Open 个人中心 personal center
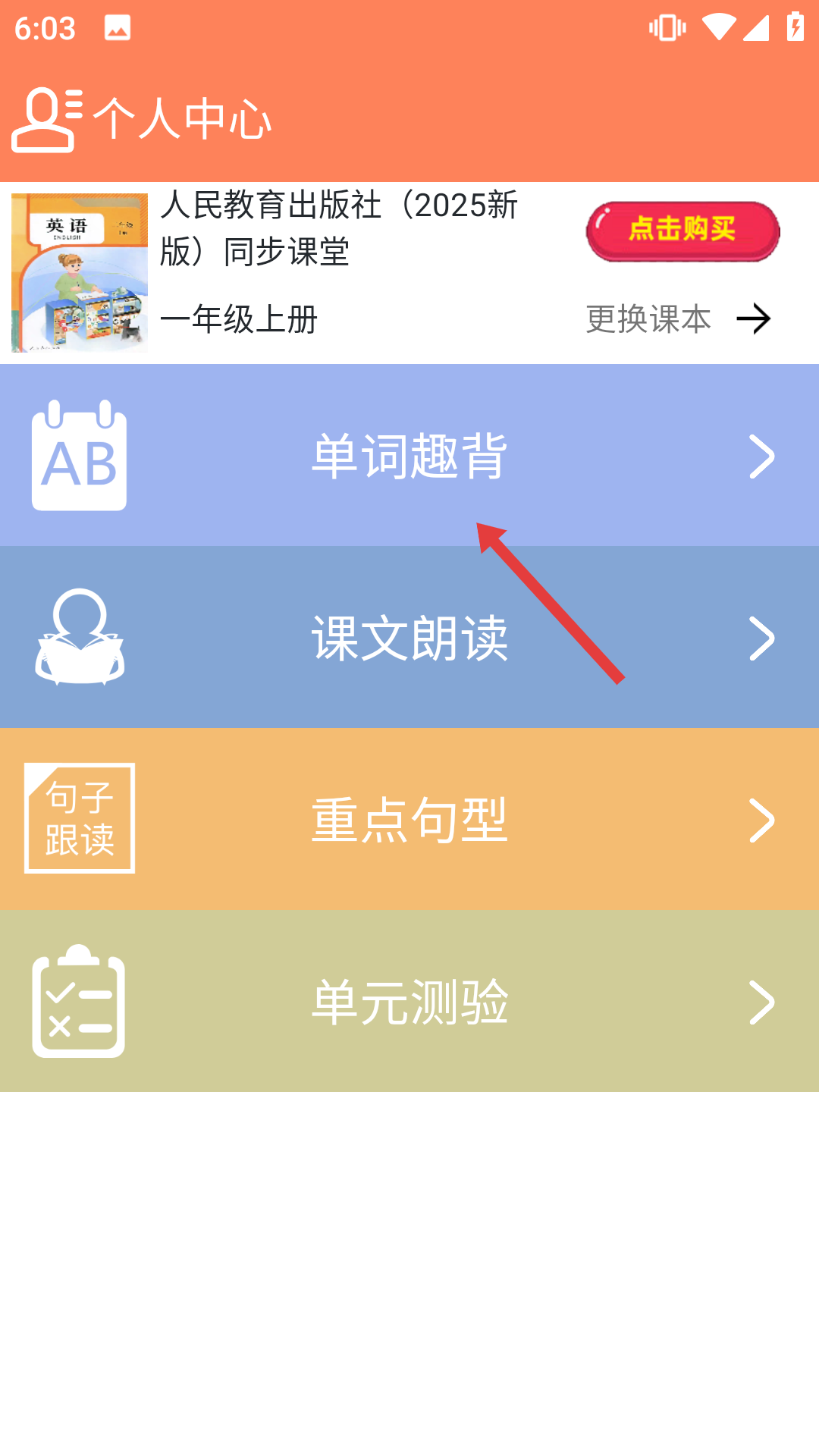The height and width of the screenshot is (1456, 819). click(x=142, y=119)
